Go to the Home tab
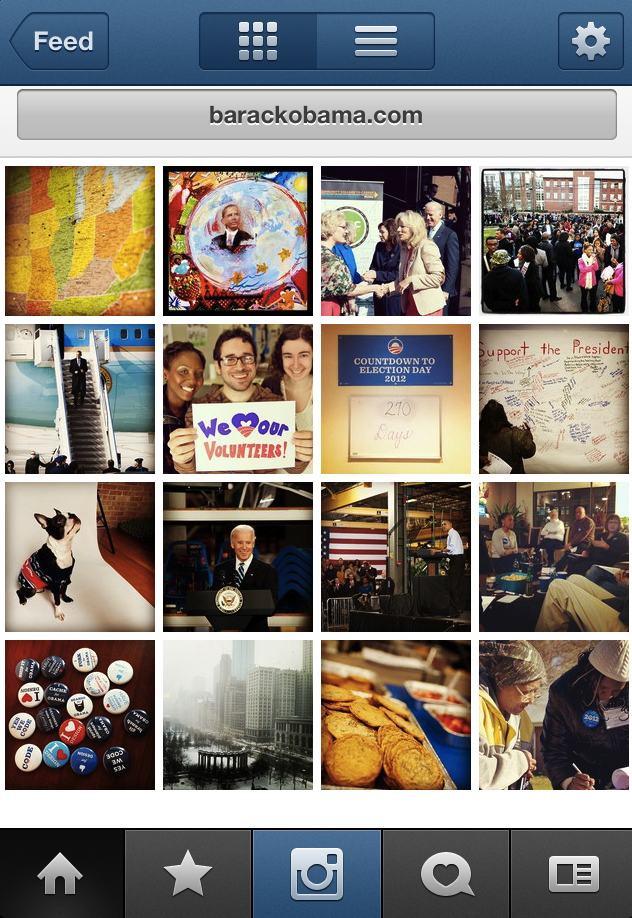Viewport: 632px width, 918px height. click(61, 875)
